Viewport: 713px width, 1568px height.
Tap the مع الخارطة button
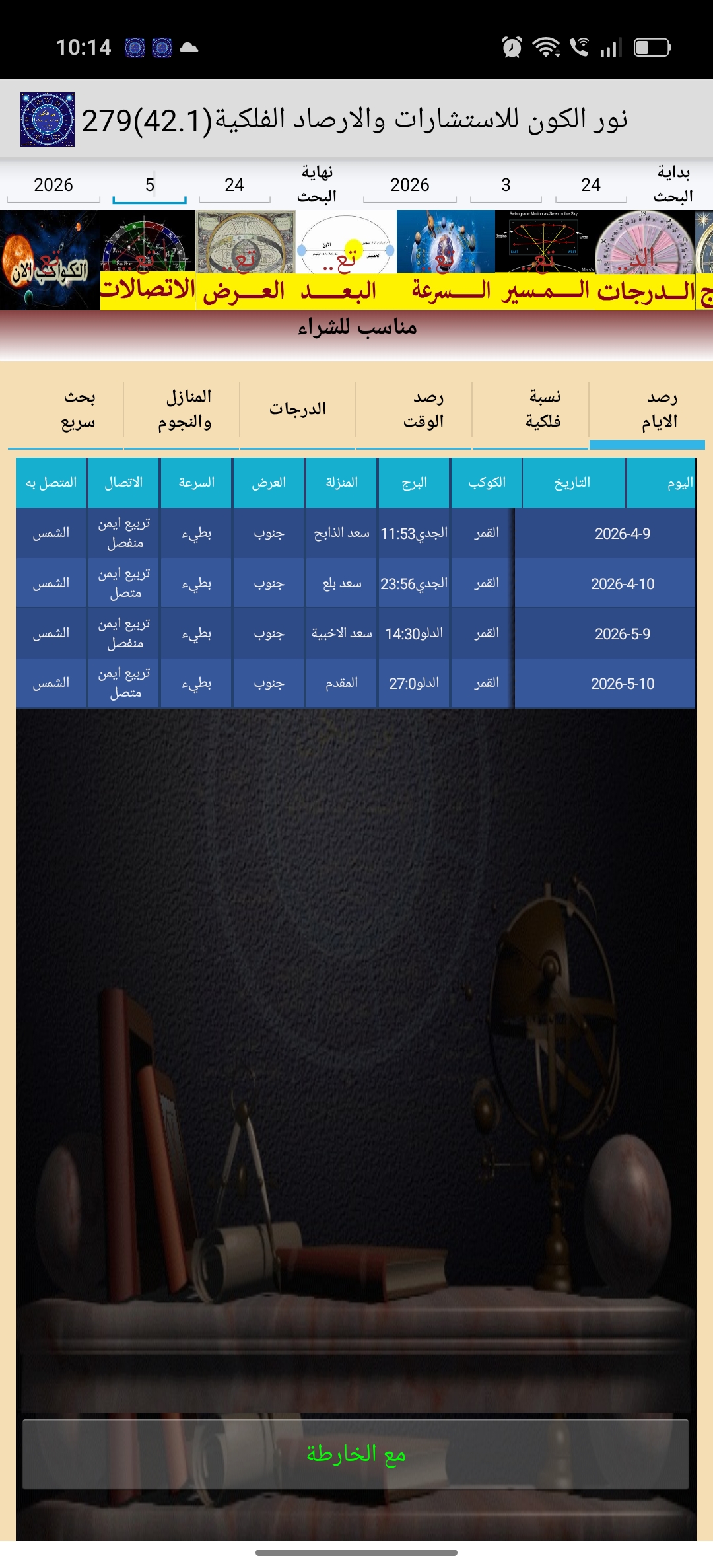356,1454
